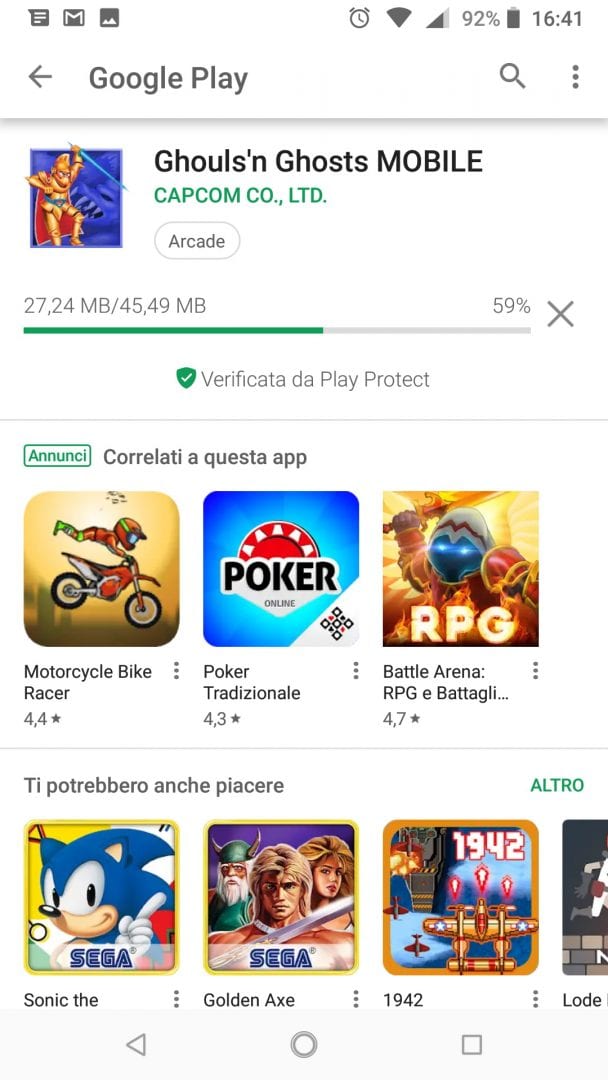Screen dimensions: 608x1080
Task: Open Poker Tradizionale app page
Action: [281, 569]
